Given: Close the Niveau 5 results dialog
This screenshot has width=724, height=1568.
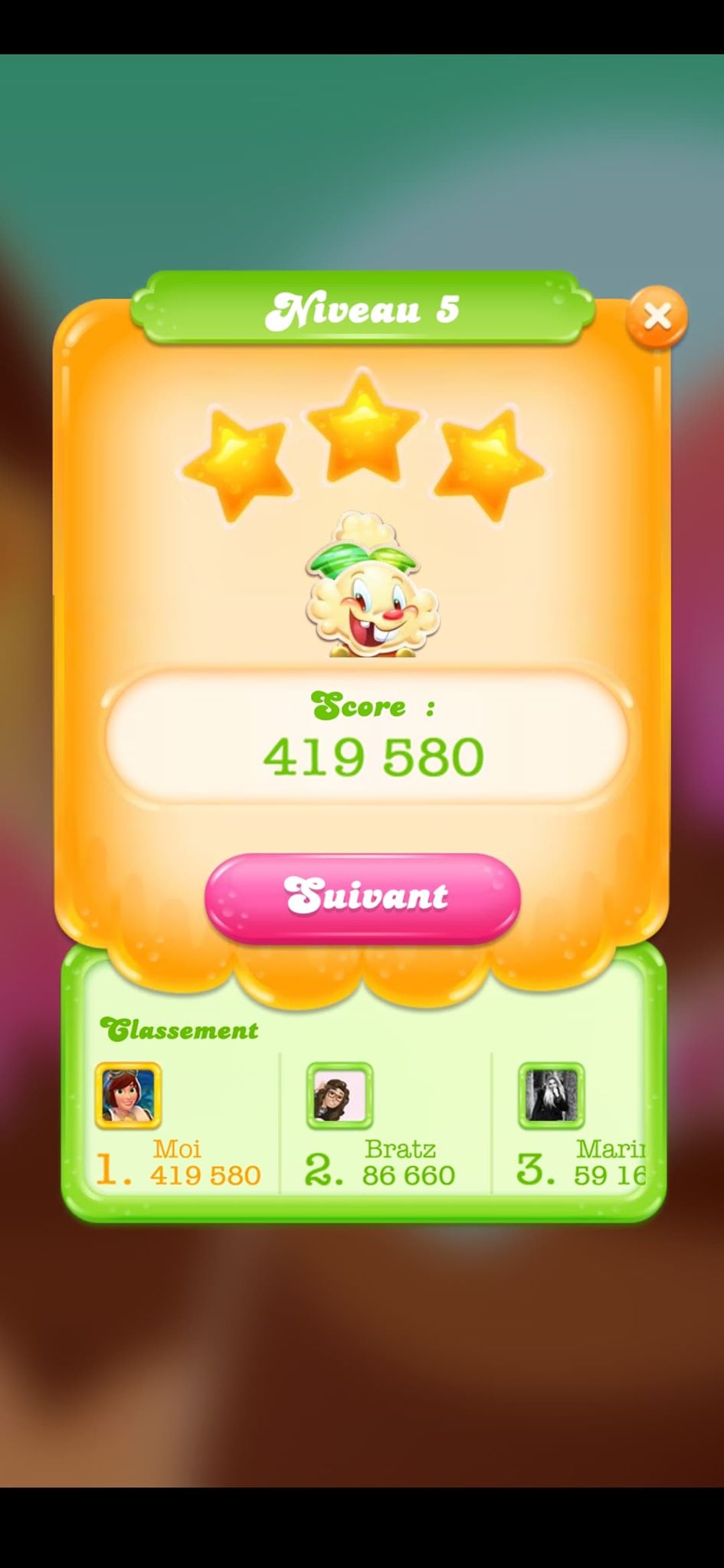Looking at the screenshot, I should [657, 316].
